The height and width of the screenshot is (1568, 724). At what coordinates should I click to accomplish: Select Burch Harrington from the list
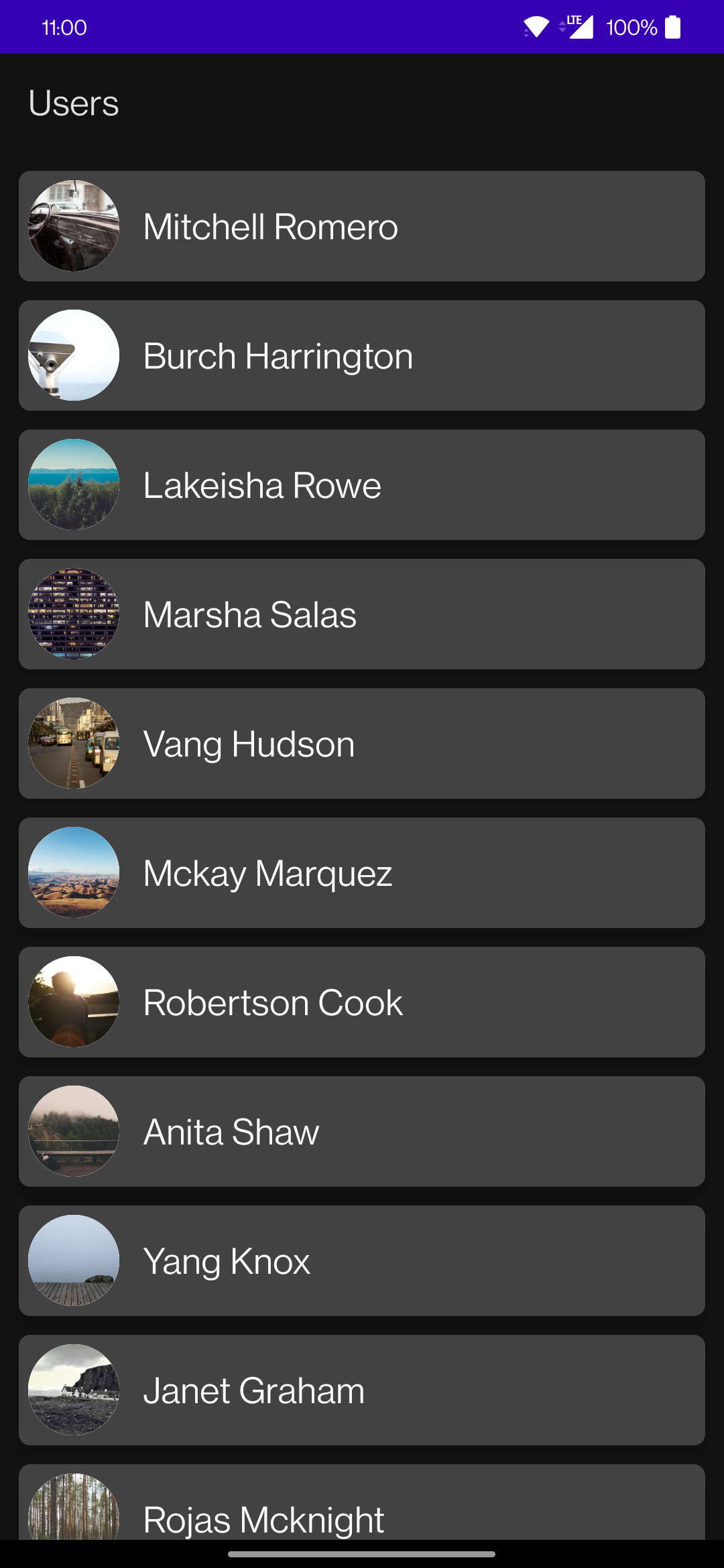(x=362, y=356)
